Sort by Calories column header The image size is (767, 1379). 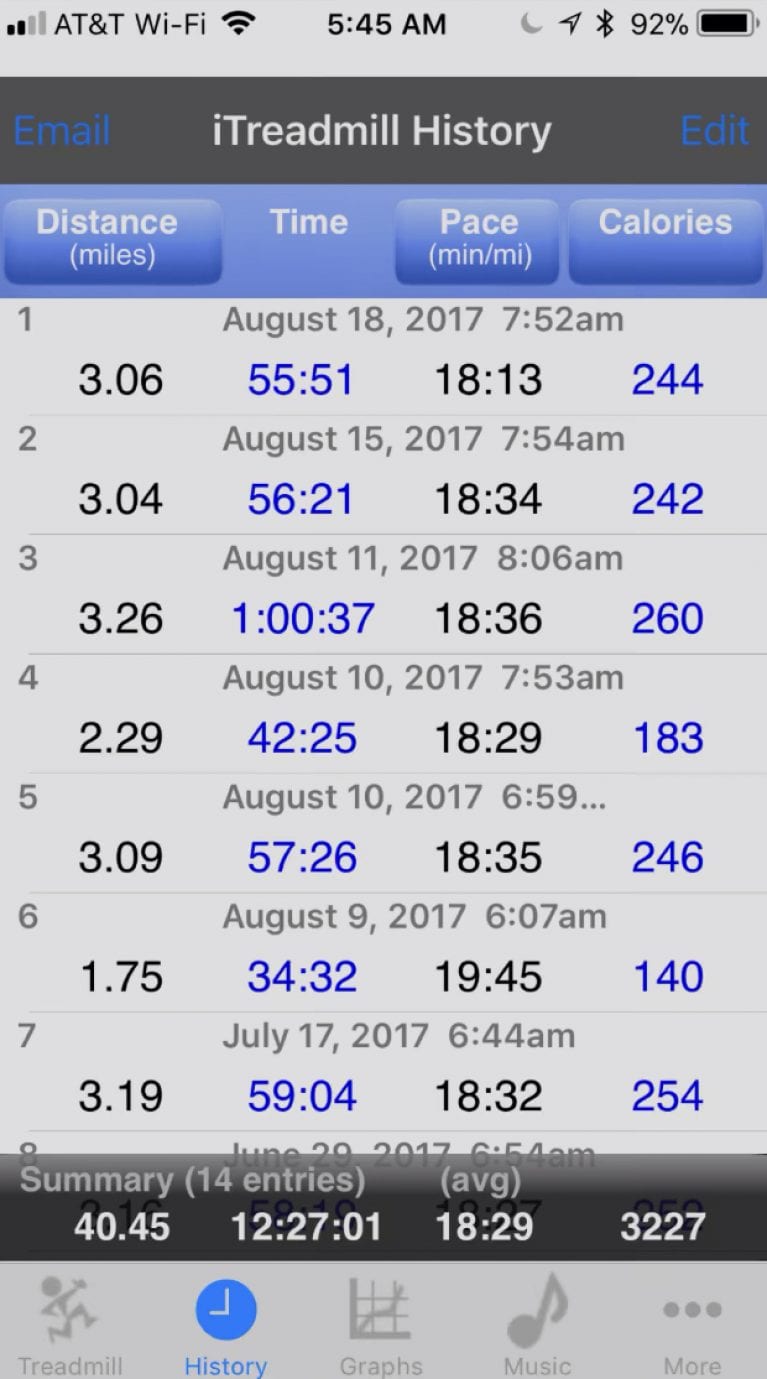click(664, 225)
